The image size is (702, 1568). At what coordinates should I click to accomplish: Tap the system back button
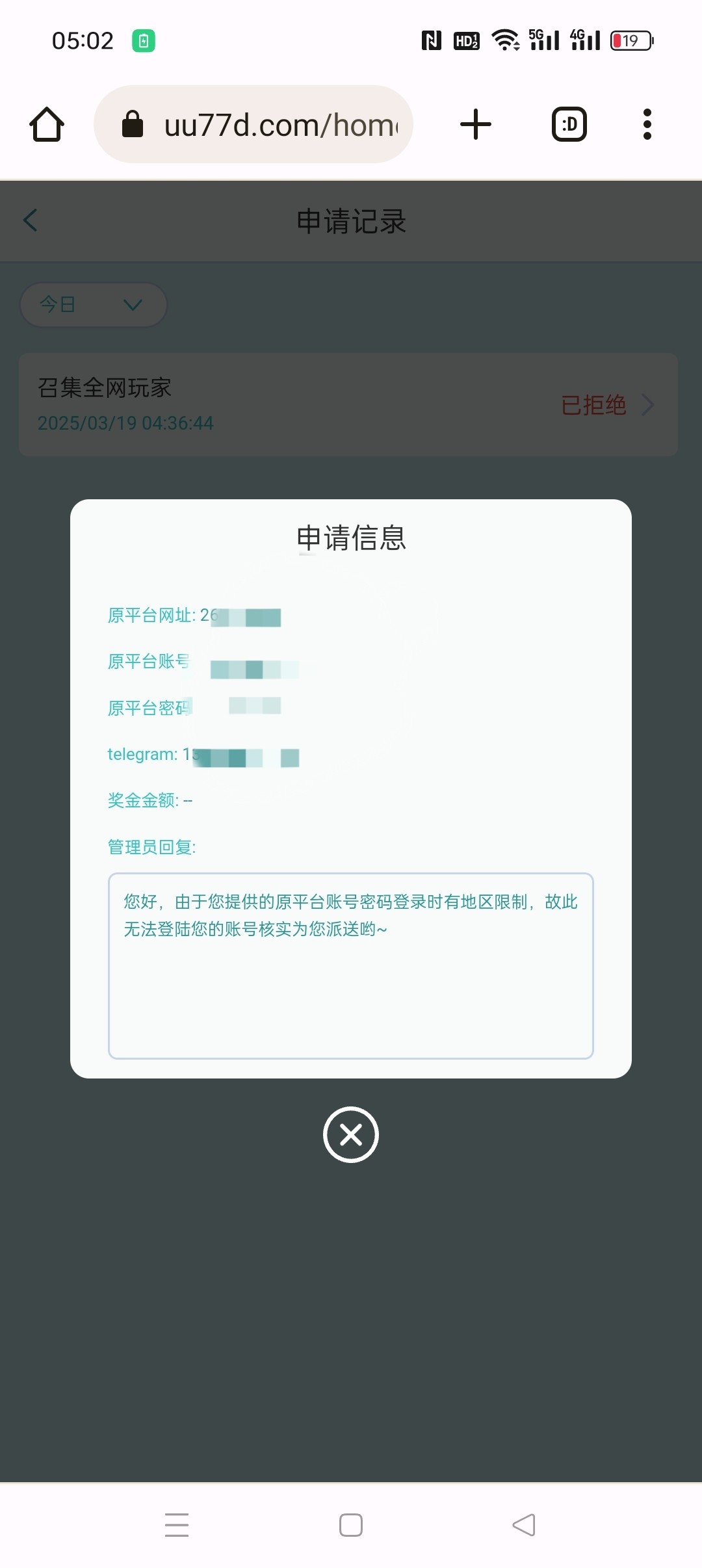point(524,1524)
